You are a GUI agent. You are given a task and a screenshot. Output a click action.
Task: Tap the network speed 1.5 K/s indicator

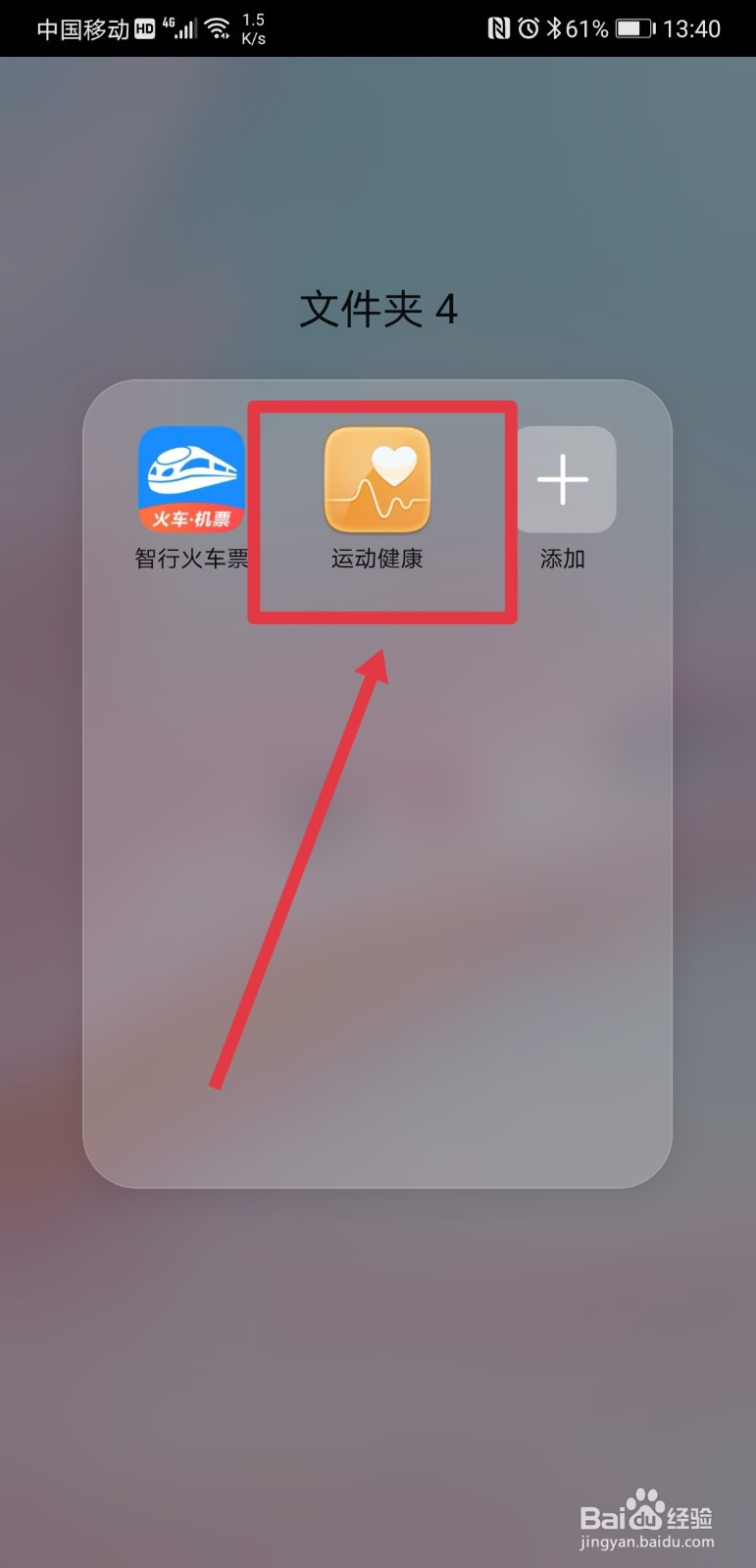coord(253,26)
